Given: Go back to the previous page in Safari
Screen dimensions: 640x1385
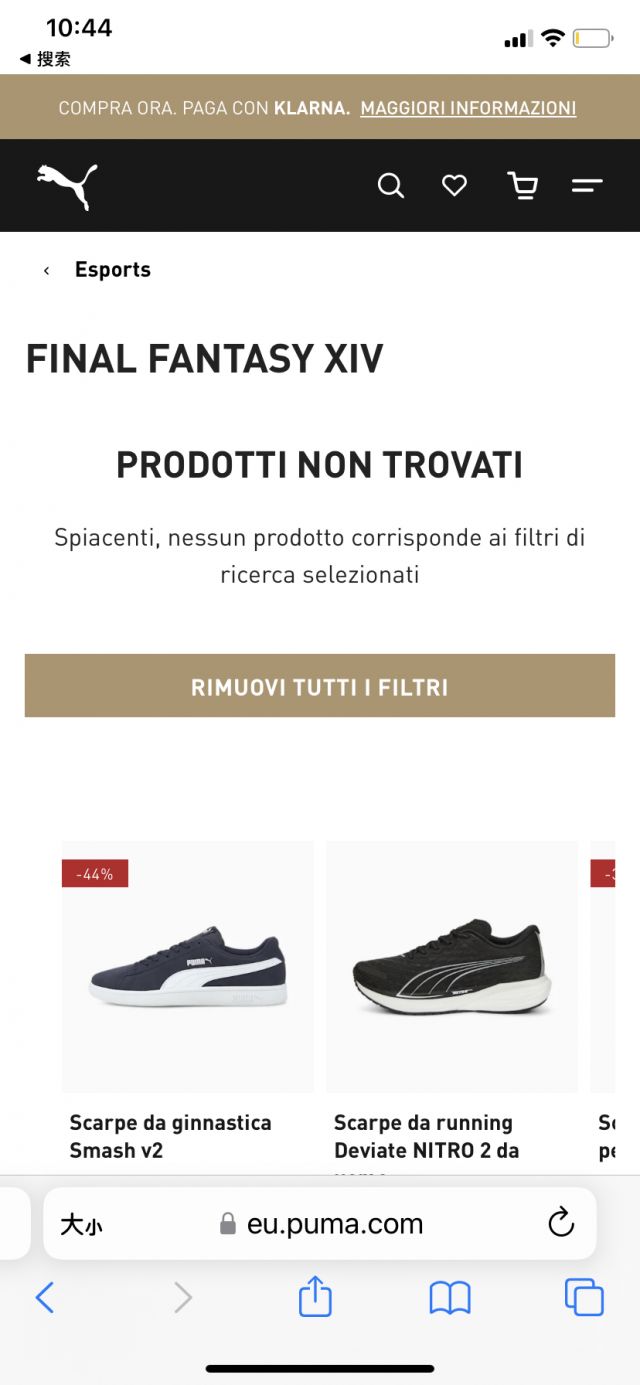Looking at the screenshot, I should point(45,1298).
